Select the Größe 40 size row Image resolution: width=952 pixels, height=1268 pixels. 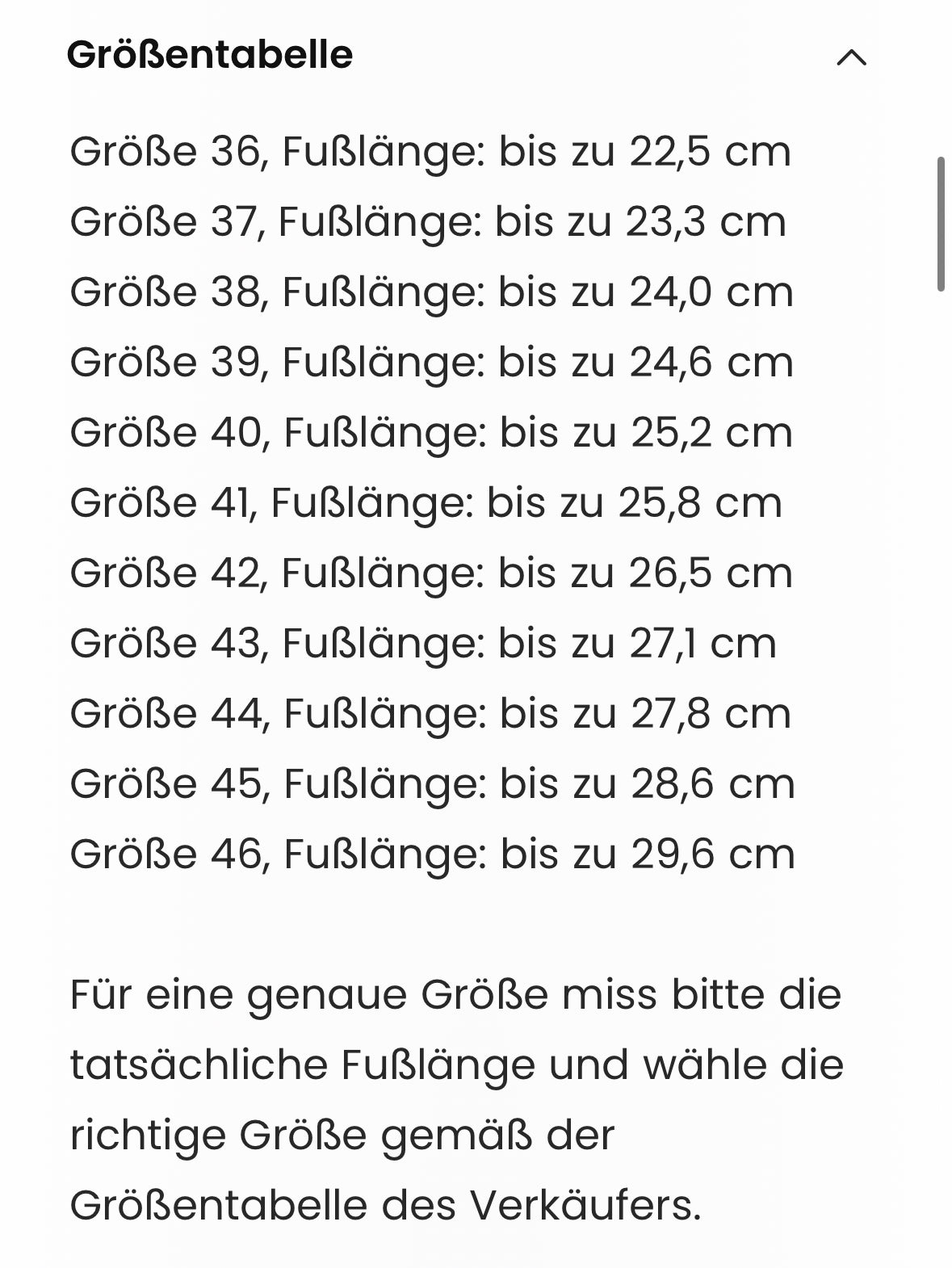tap(431, 432)
